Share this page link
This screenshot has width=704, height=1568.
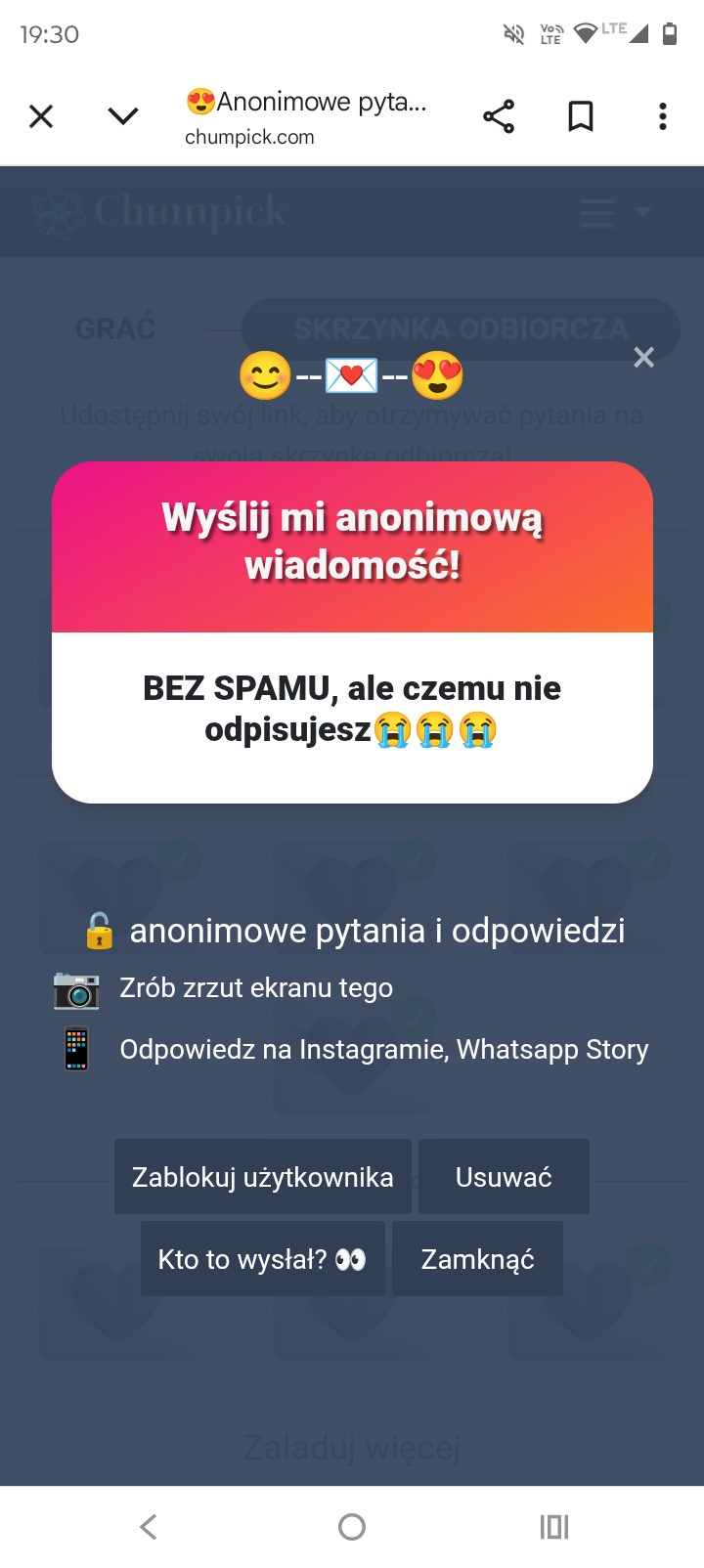[499, 117]
